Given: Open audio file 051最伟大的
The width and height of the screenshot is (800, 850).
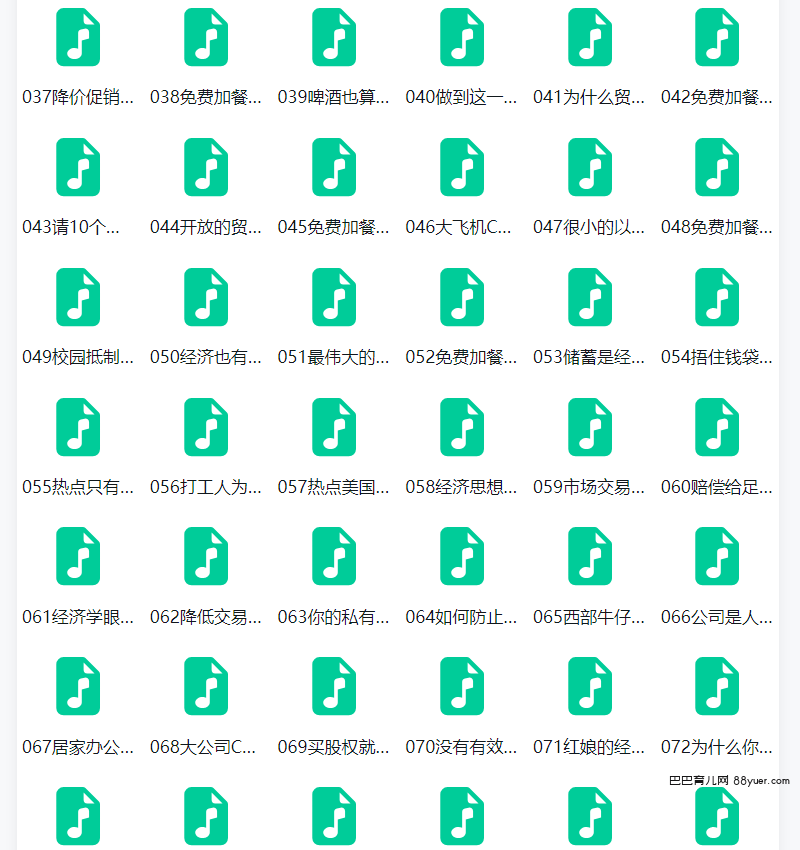Looking at the screenshot, I should [334, 297].
